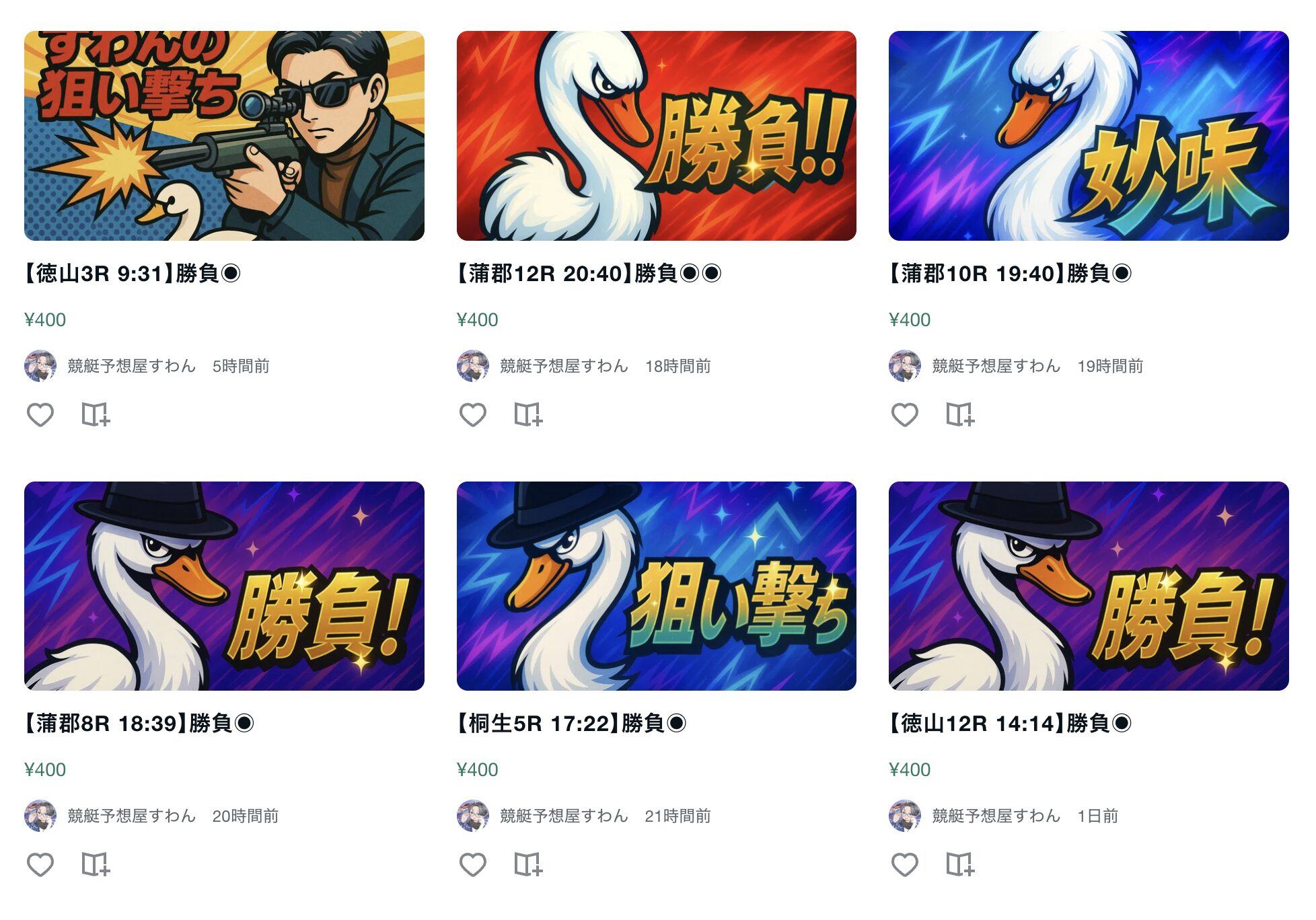Open the 桐生5R 17:22 article thumbnail
This screenshot has height=920, width=1316.
(656, 586)
